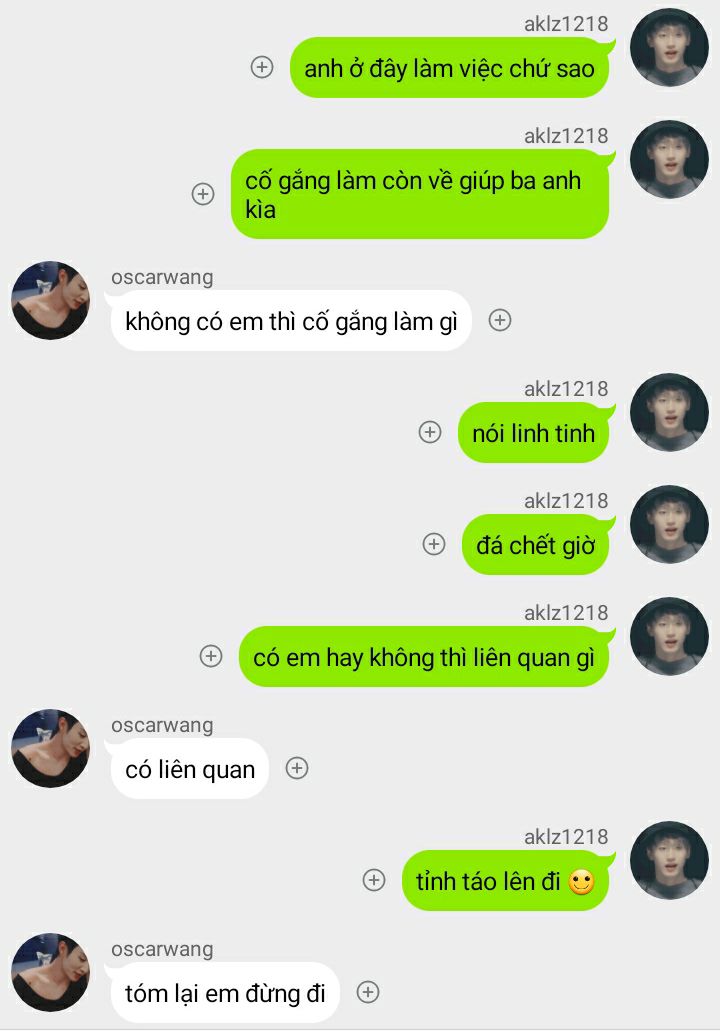Tap aklz1218's avatar beside "tỉnh táo lên đi"
This screenshot has height=1031, width=720.
669,860
